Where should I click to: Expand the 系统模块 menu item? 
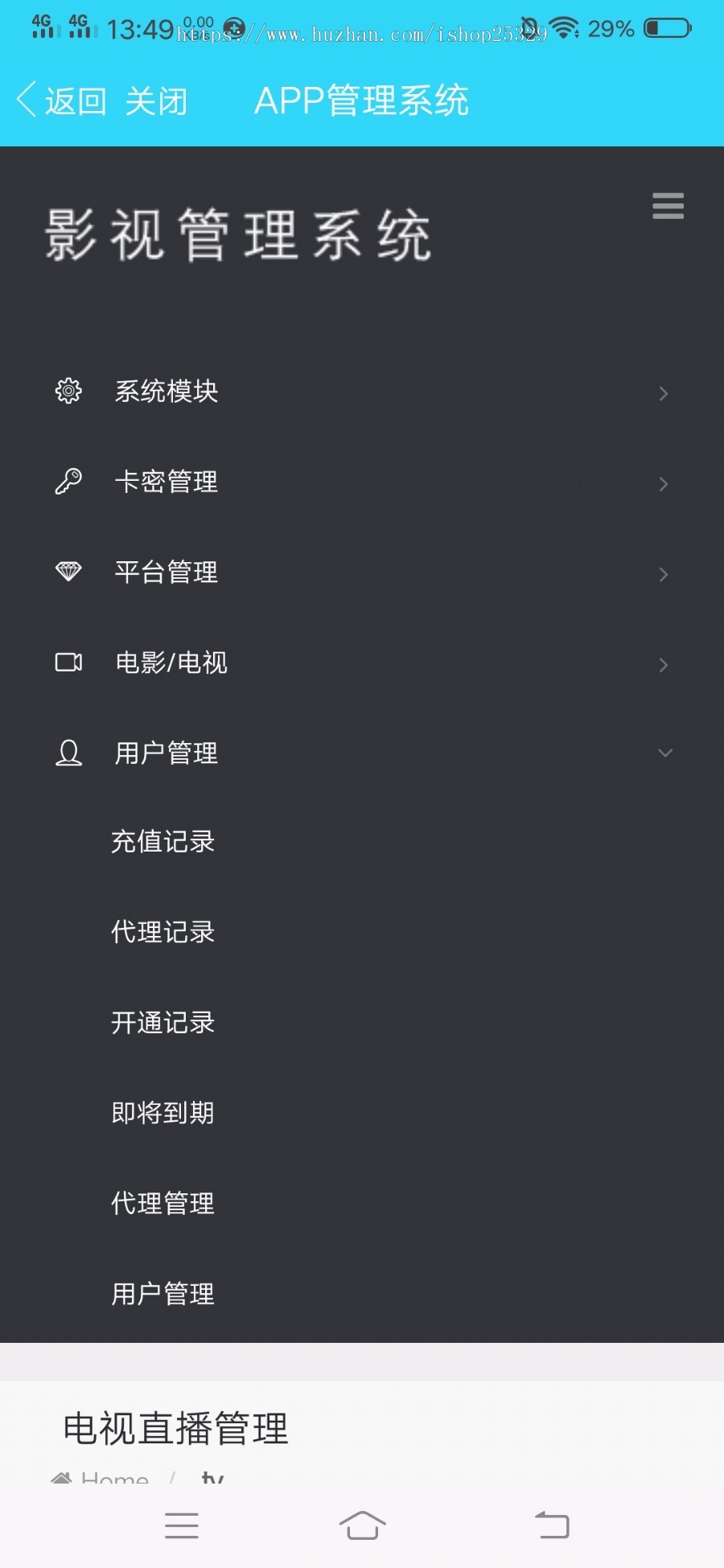(x=663, y=393)
